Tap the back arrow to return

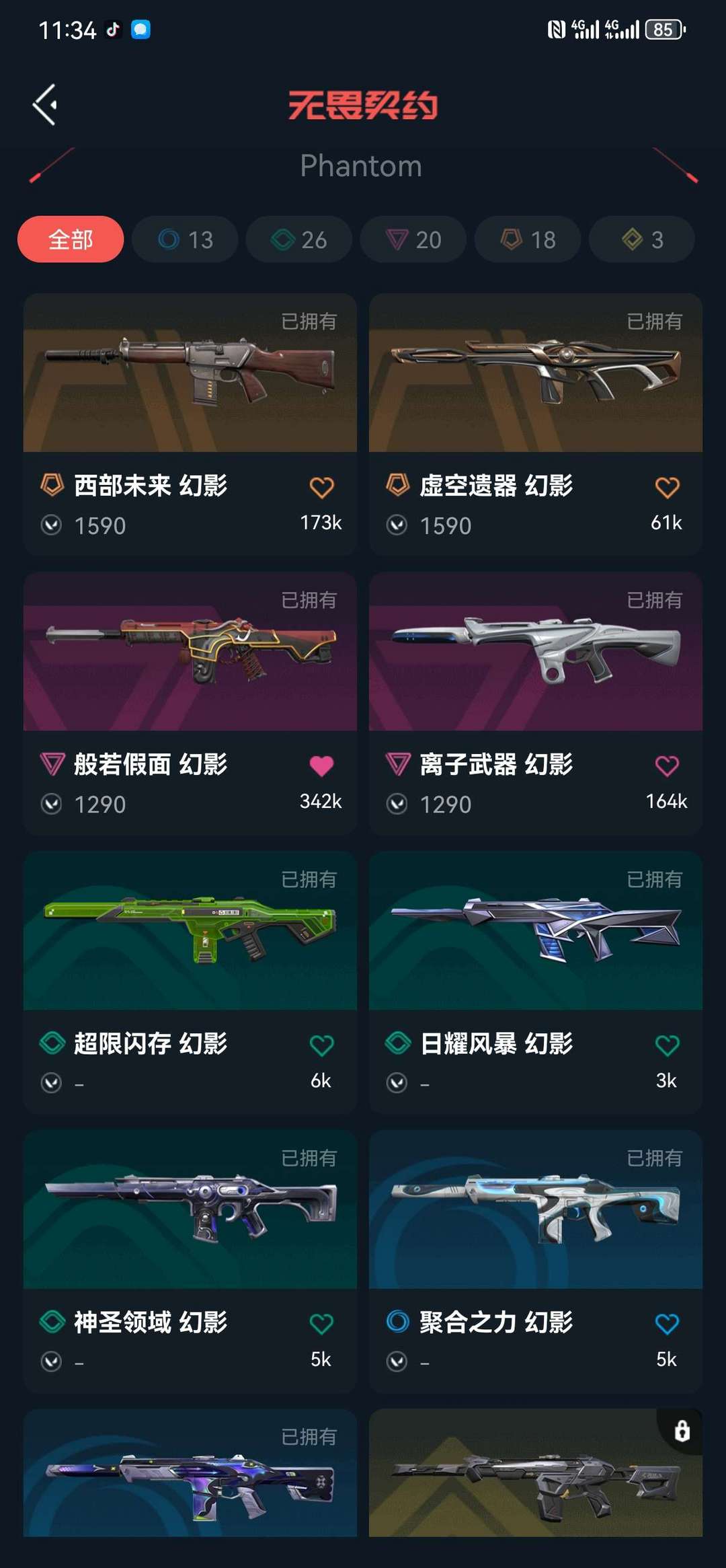(x=44, y=104)
